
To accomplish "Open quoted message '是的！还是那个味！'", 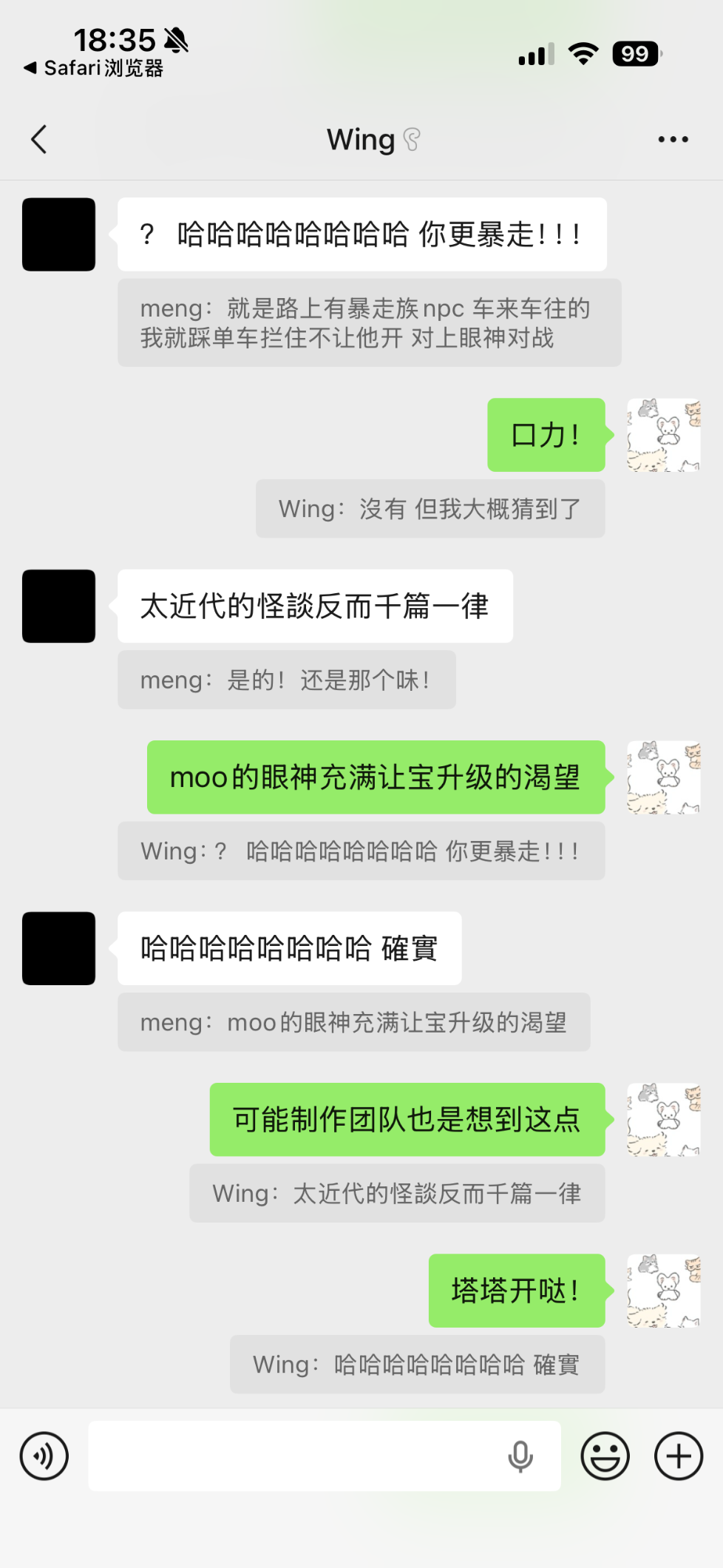I will [287, 680].
